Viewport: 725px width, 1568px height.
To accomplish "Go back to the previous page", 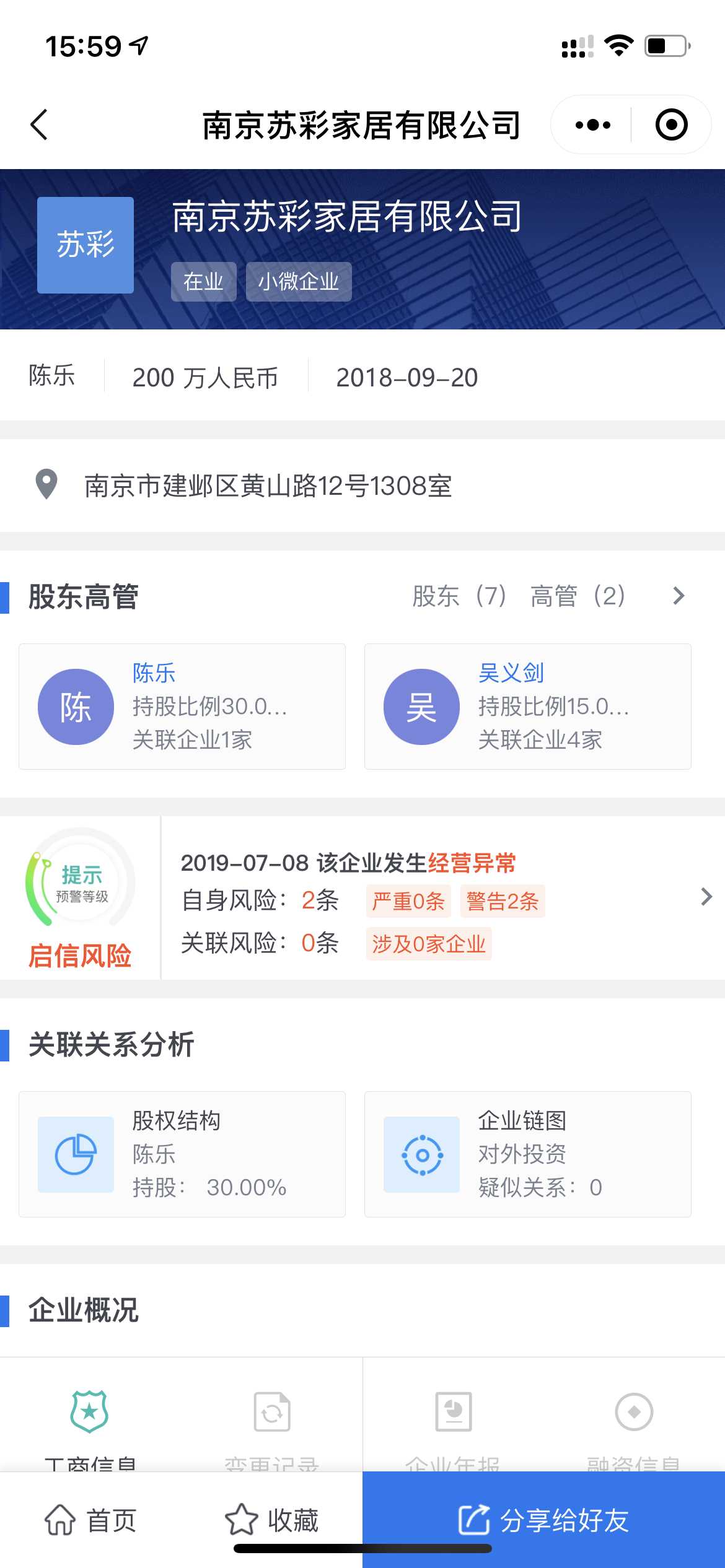I will (x=39, y=124).
